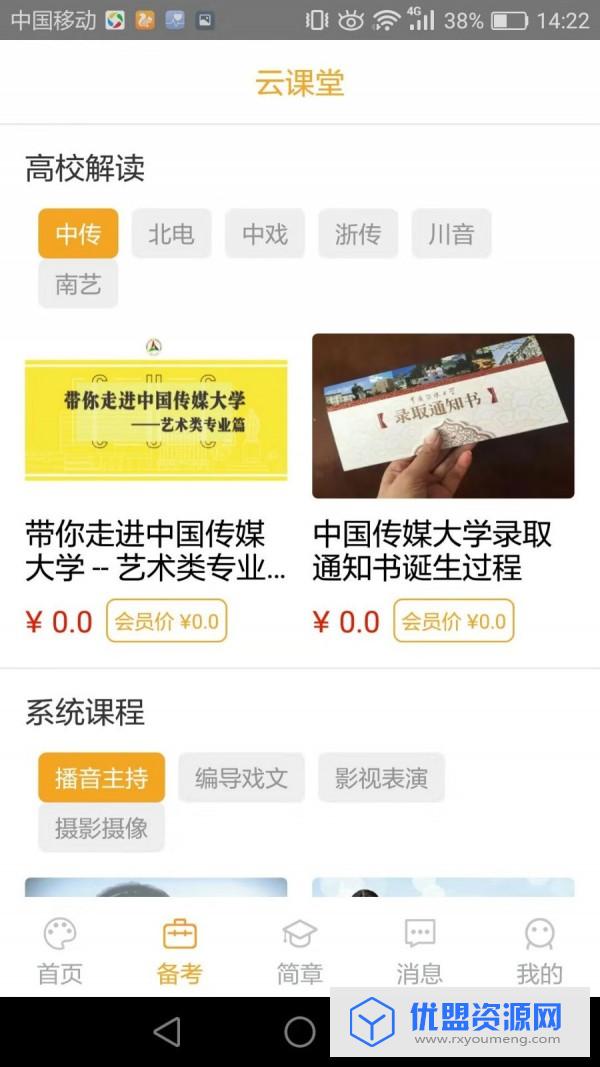Open the 我的 profile tab
Viewport: 600px width, 1067px height.
coord(539,951)
